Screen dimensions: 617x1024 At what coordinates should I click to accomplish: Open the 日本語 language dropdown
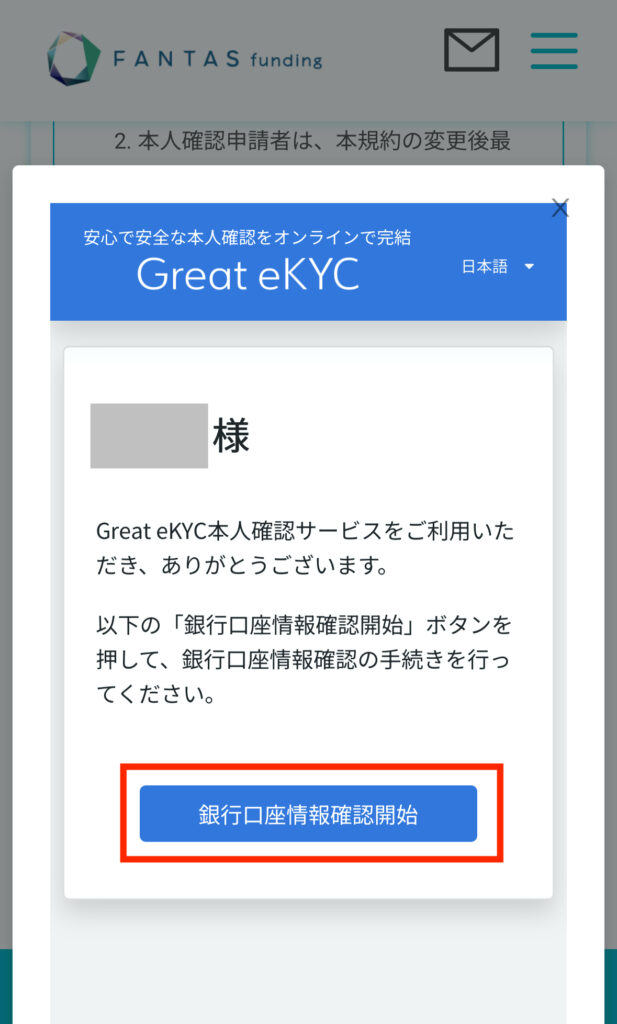click(498, 267)
